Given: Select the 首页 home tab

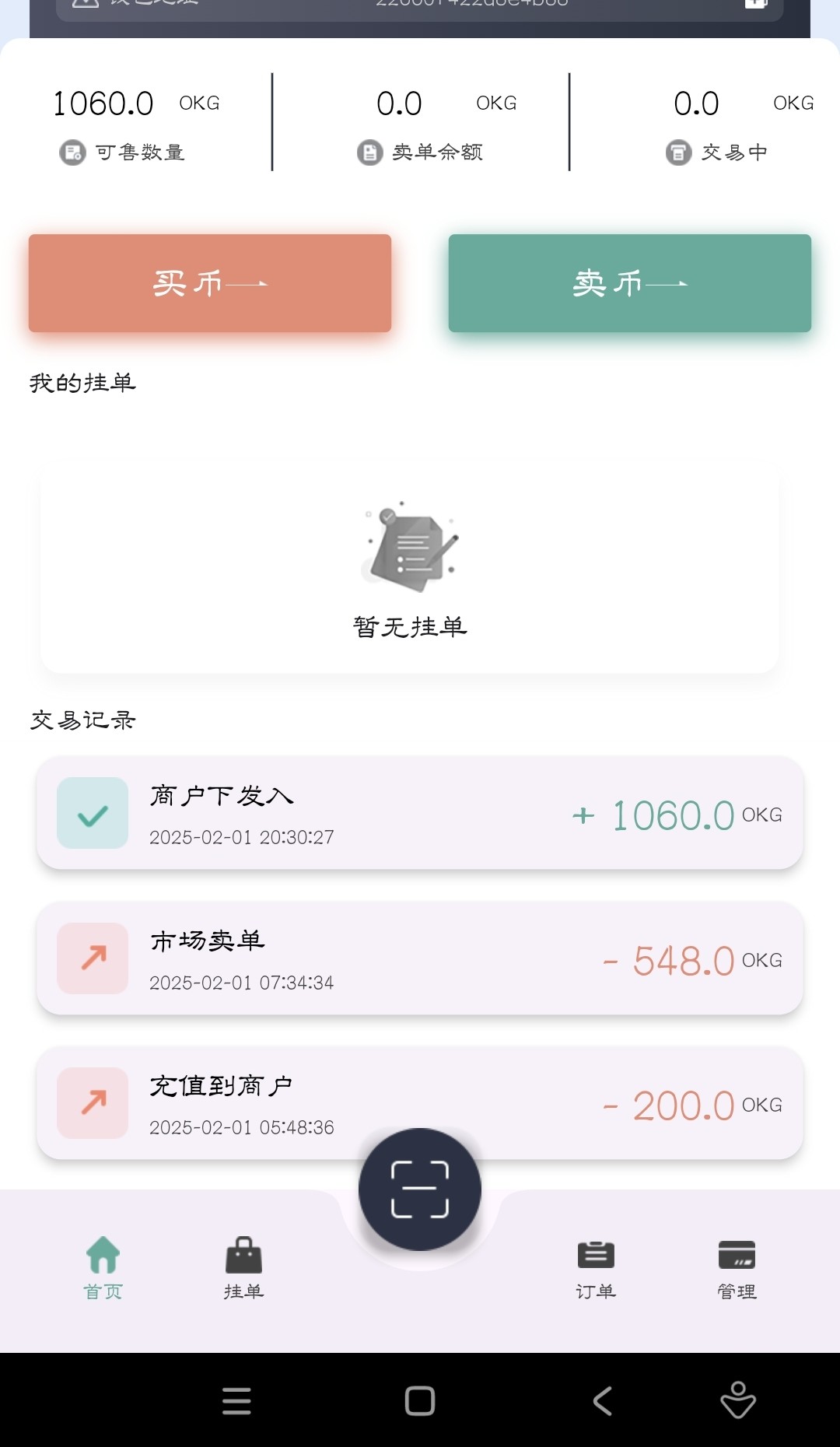Looking at the screenshot, I should tap(103, 1268).
